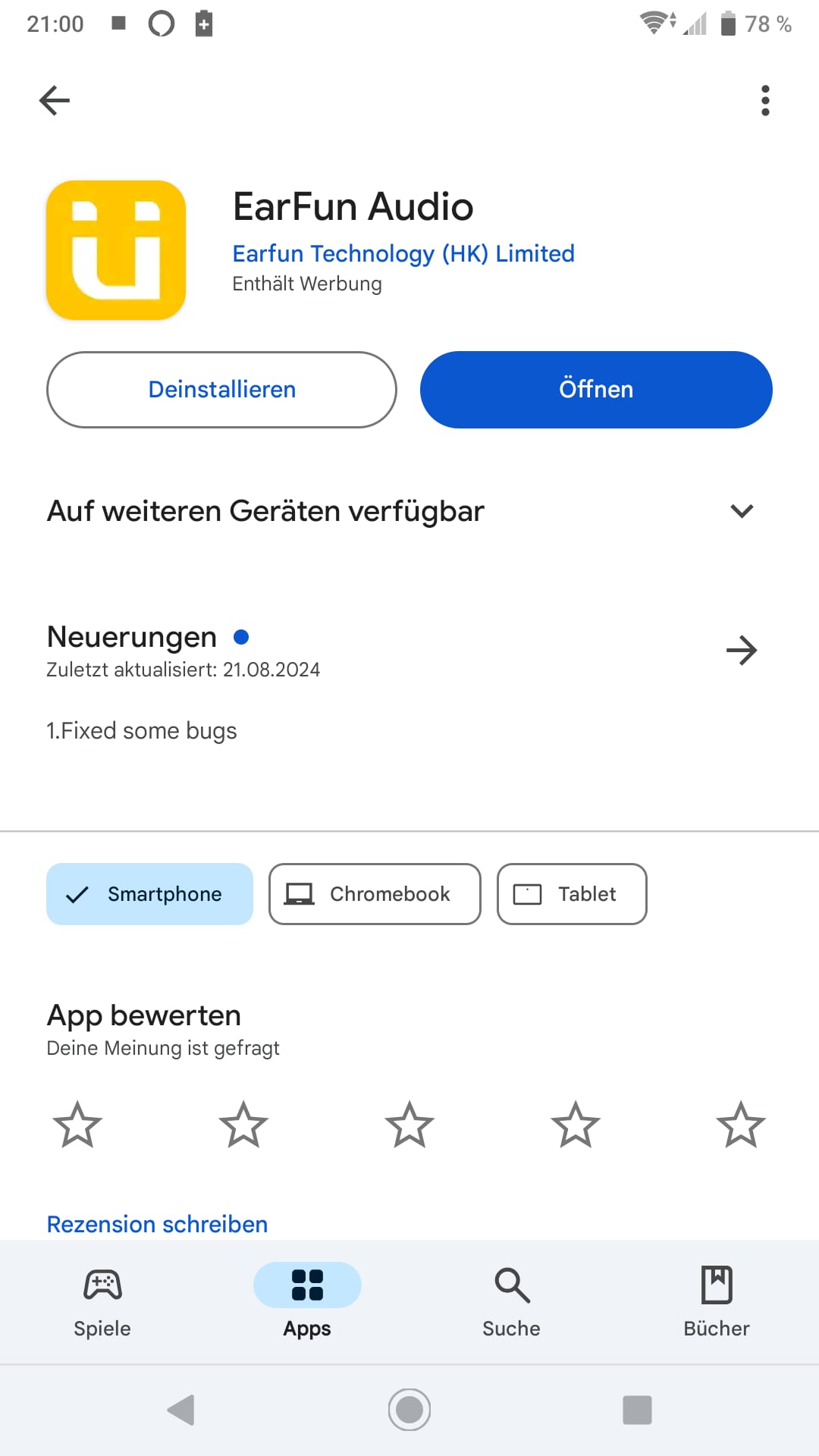
Task: Open developer Earfun Technology (HK) Limited
Action: [x=403, y=253]
